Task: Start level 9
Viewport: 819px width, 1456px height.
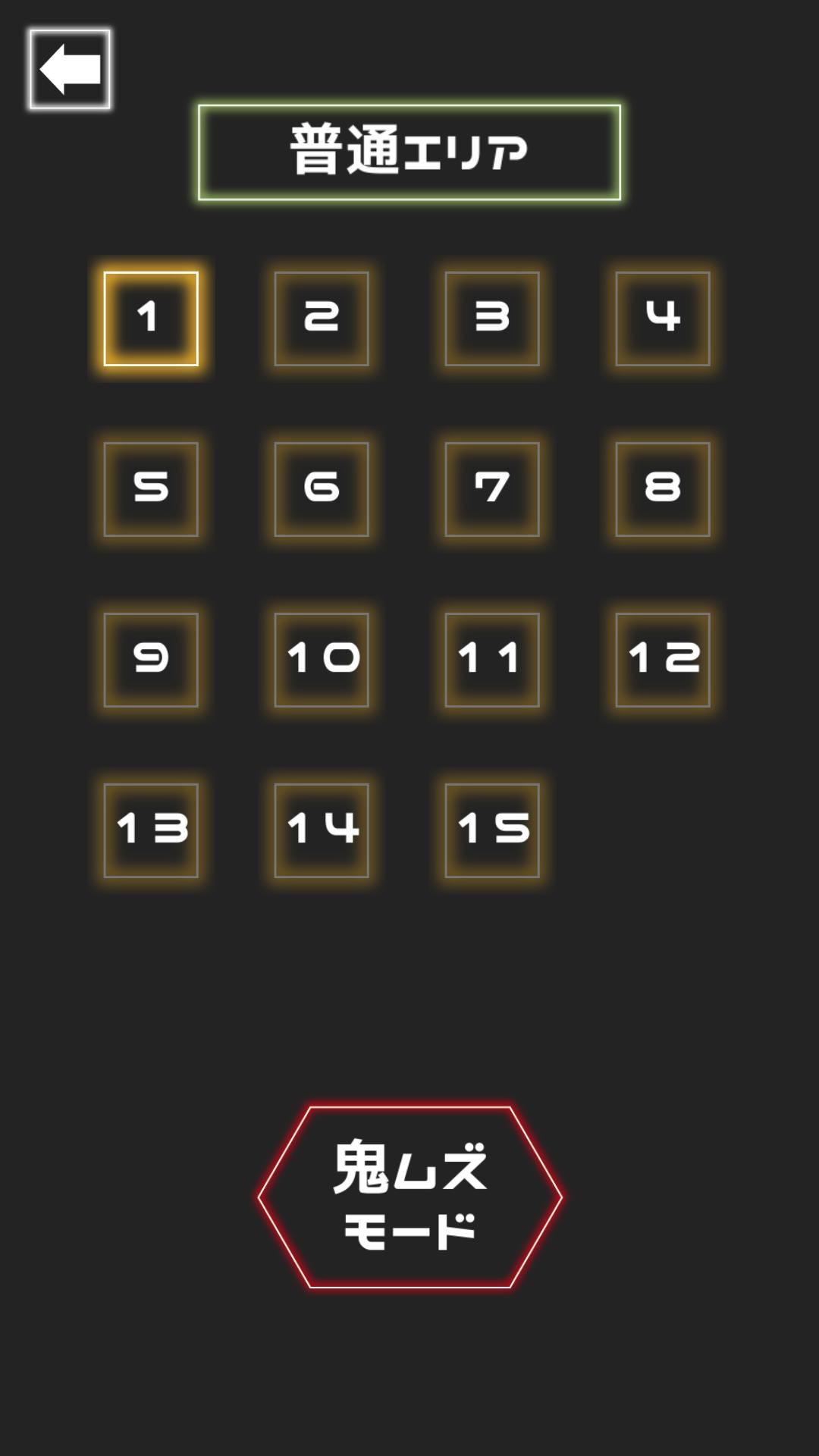Action: [151, 660]
